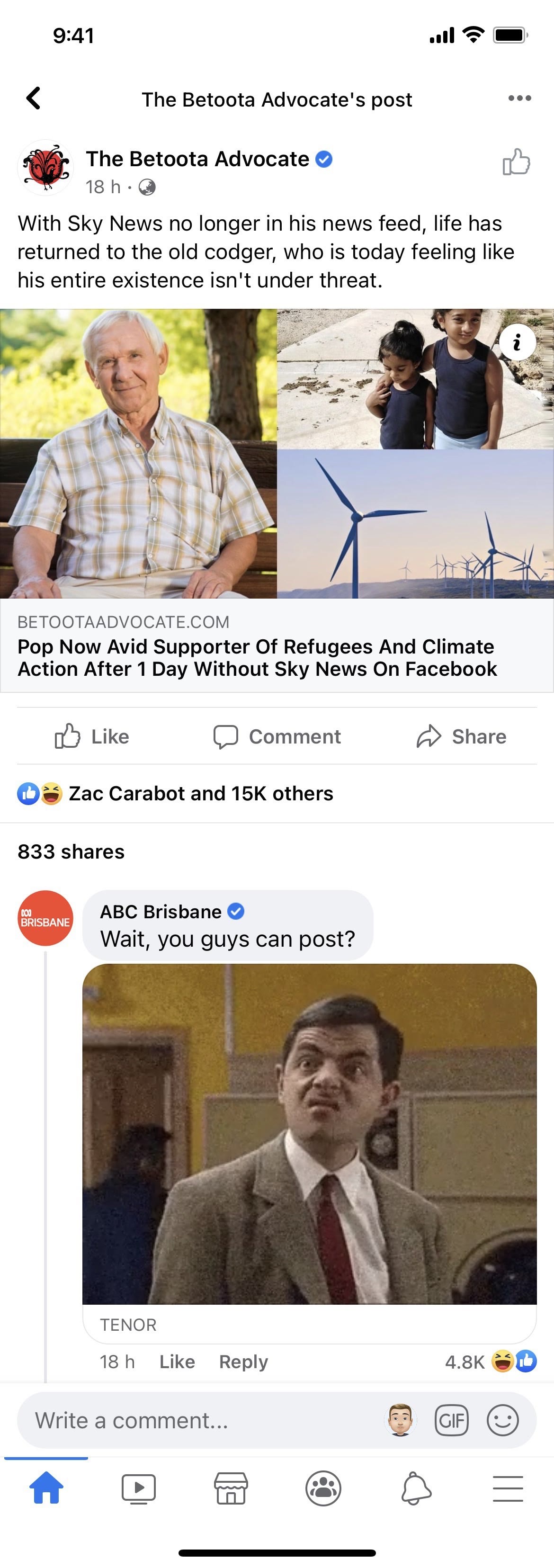Open ABC Brisbane's profile picture
Viewport: 554px width, 1568px height.
(x=45, y=918)
